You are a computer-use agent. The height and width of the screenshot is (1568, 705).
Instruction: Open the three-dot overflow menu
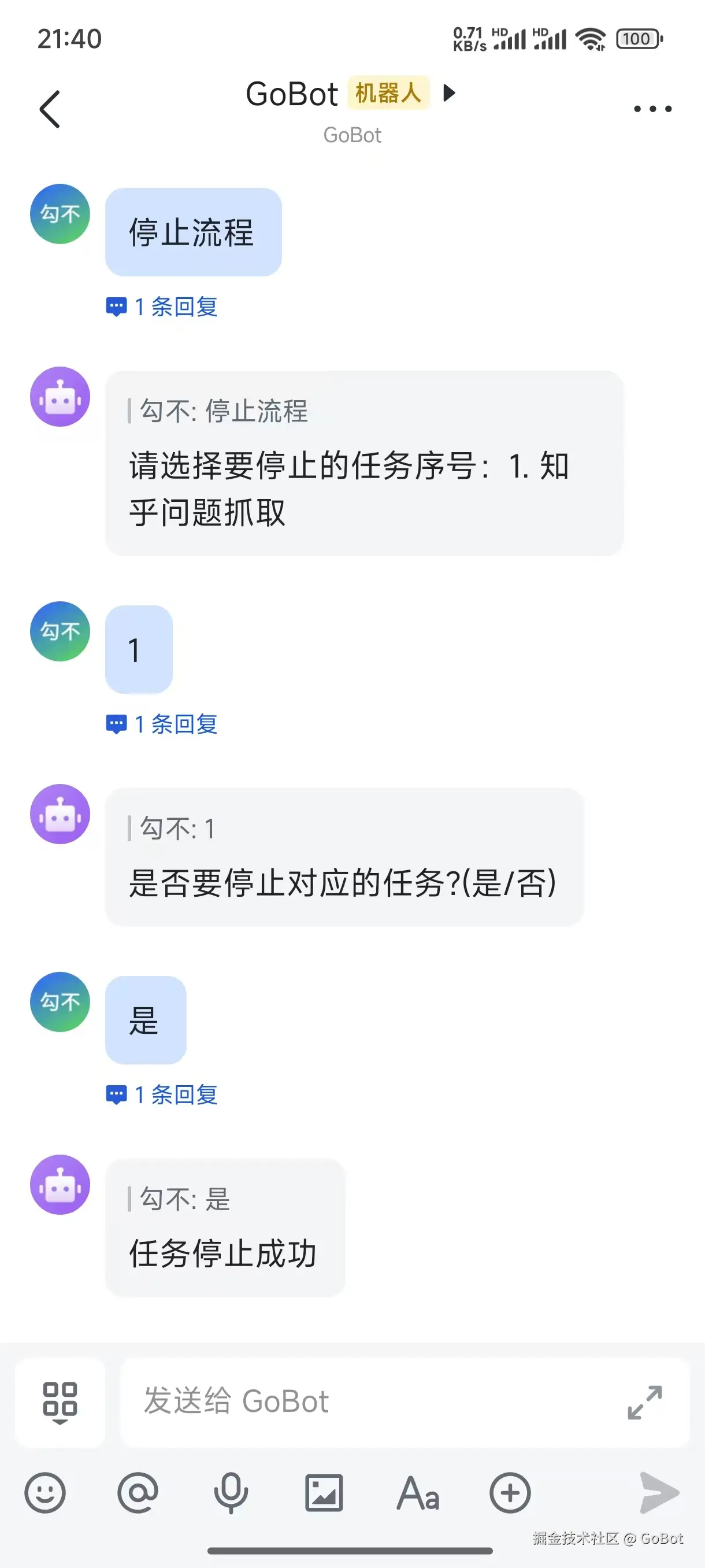coord(652,110)
